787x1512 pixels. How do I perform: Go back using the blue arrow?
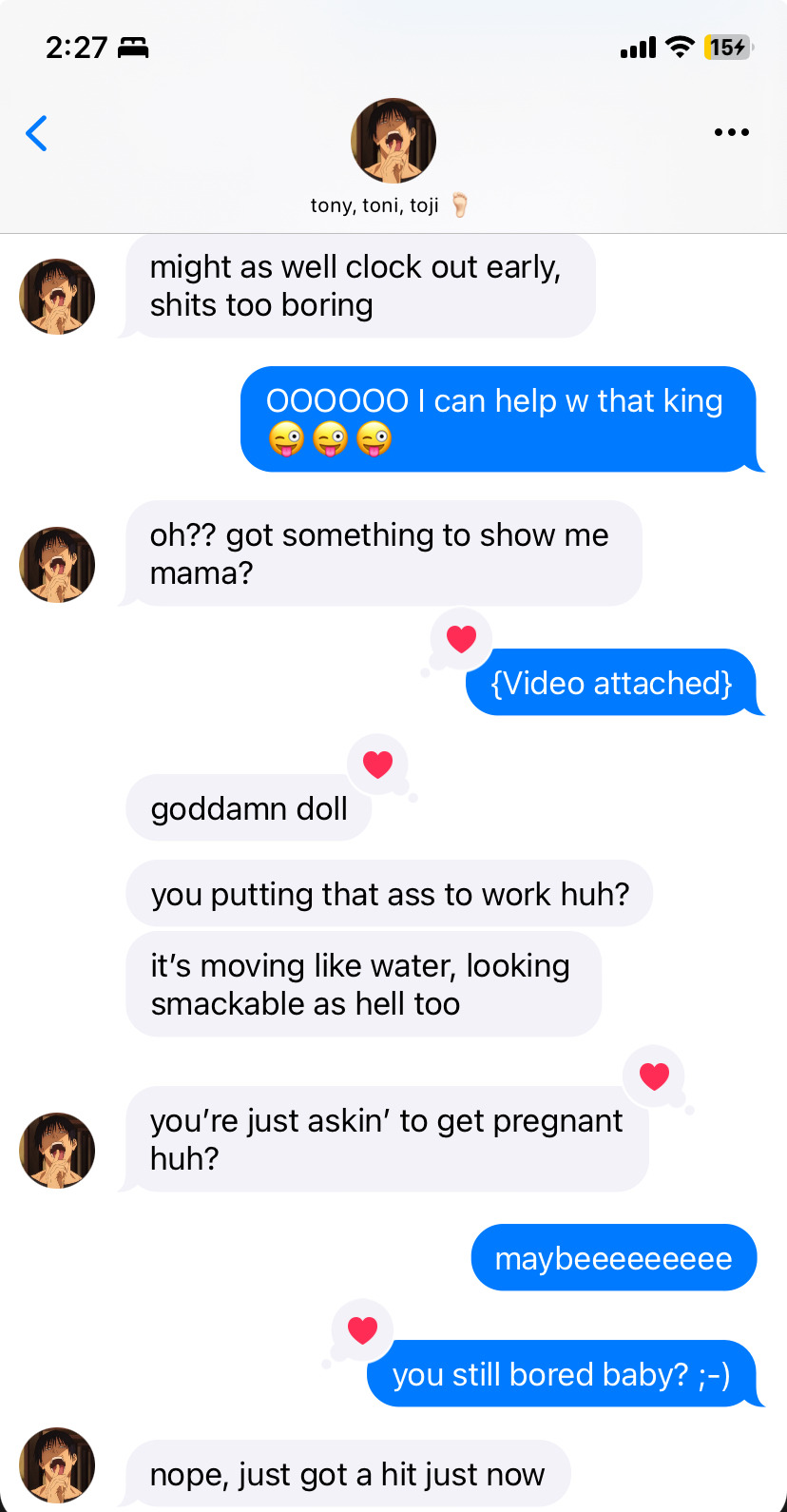[37, 133]
